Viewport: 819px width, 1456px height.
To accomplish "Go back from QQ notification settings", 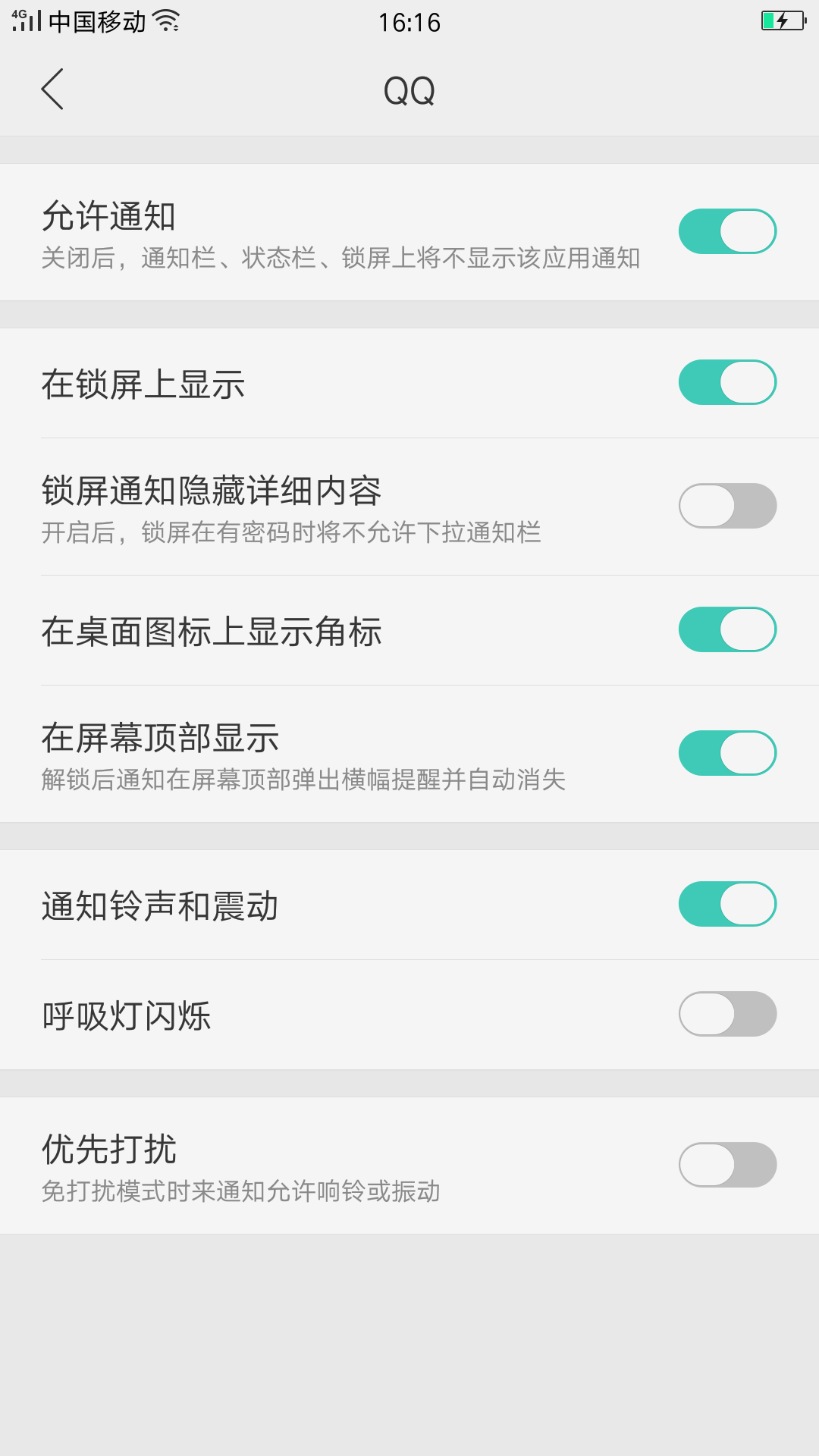I will click(x=52, y=89).
